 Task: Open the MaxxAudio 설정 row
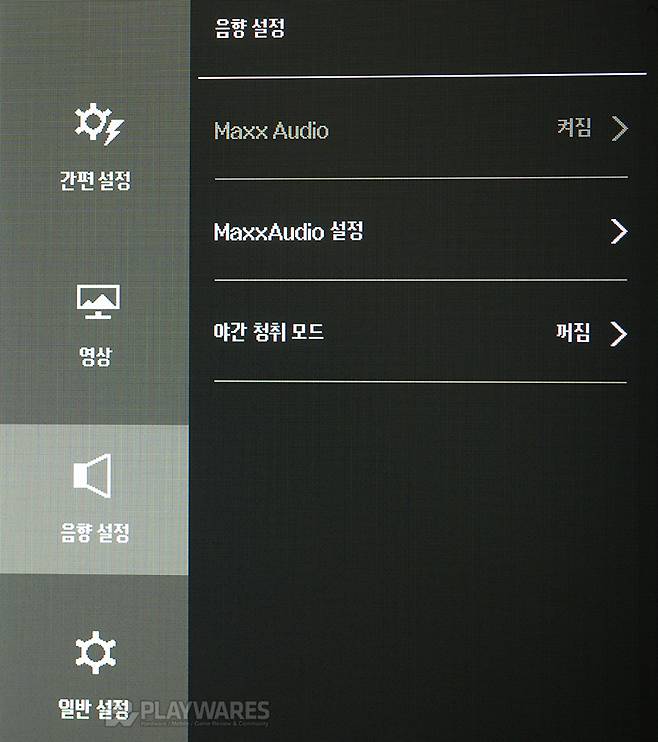point(420,232)
